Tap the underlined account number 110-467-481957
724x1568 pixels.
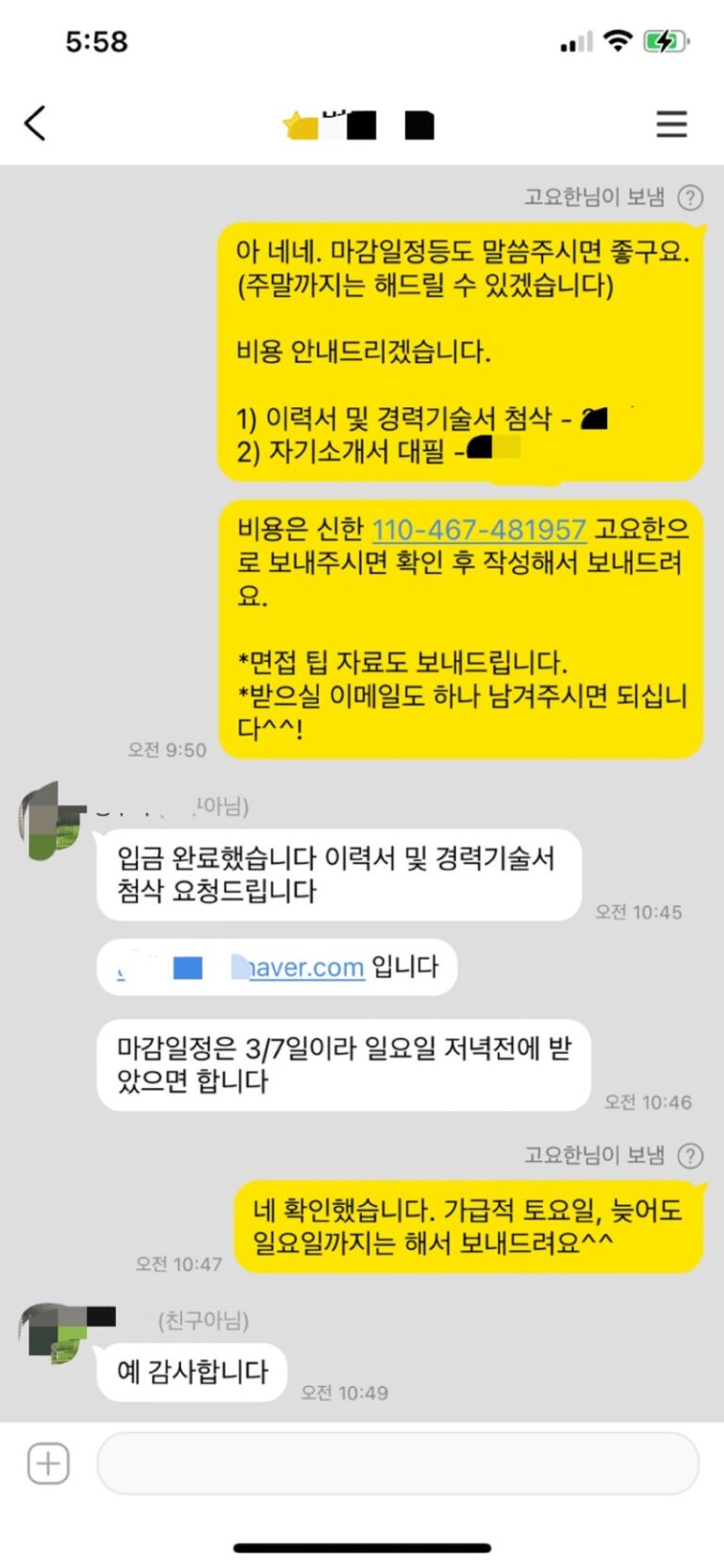click(x=479, y=530)
